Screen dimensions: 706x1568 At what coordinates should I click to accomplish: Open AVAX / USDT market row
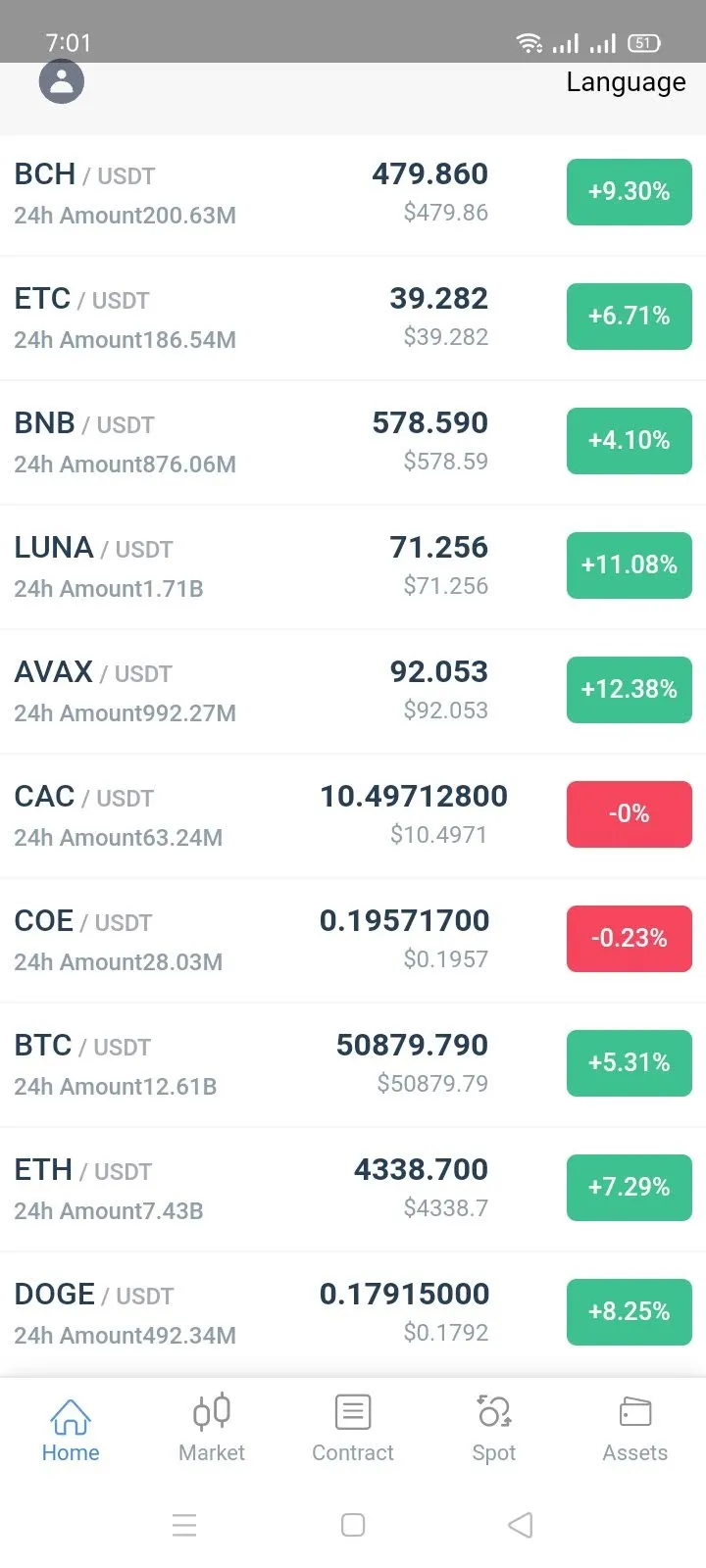pyautogui.click(x=353, y=692)
